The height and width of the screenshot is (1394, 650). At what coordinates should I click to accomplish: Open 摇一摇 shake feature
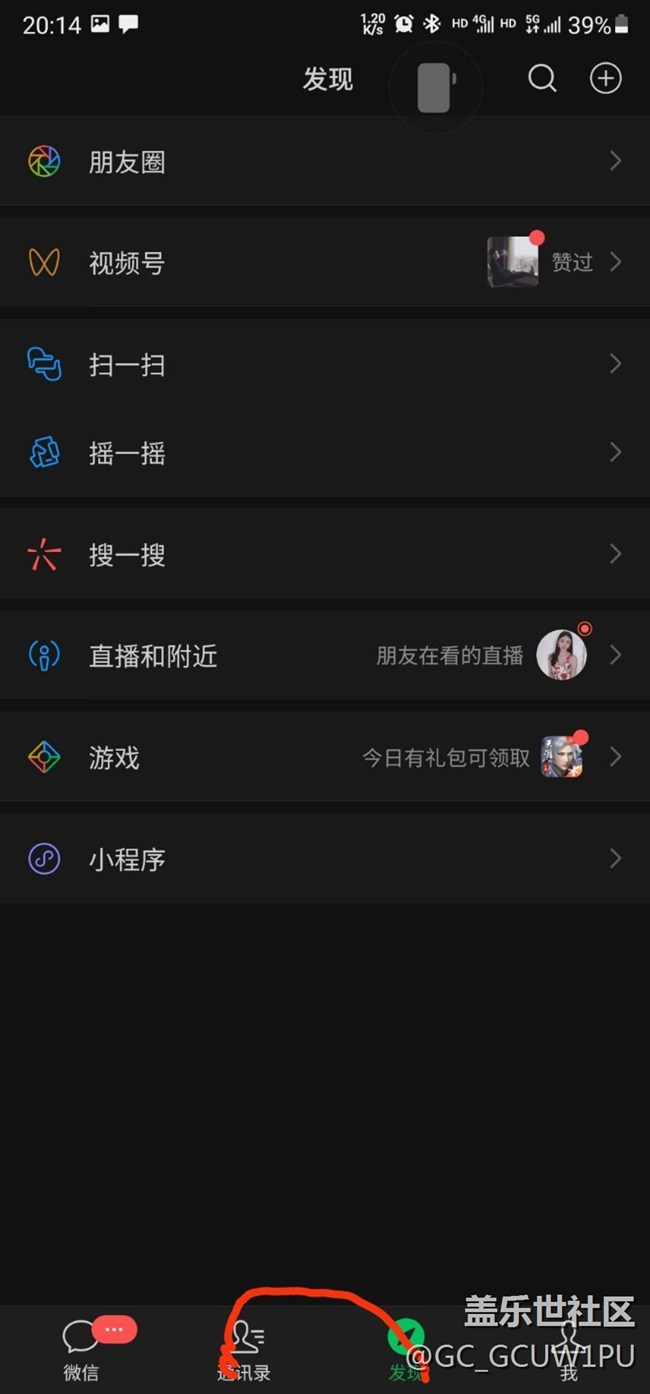click(x=325, y=453)
